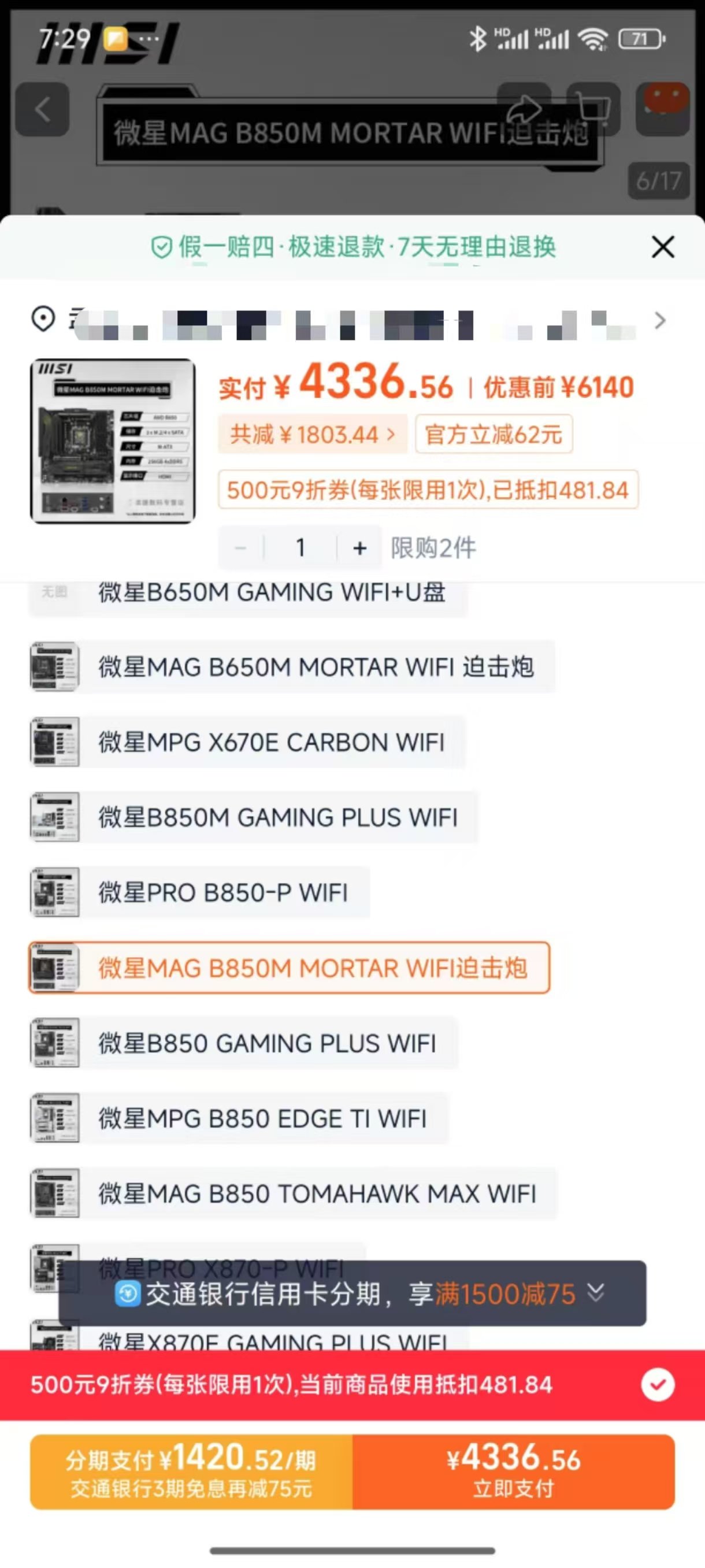Select 微星MAG B650M MORTAR WIFI 迫击炮
The height and width of the screenshot is (1568, 705).
292,666
